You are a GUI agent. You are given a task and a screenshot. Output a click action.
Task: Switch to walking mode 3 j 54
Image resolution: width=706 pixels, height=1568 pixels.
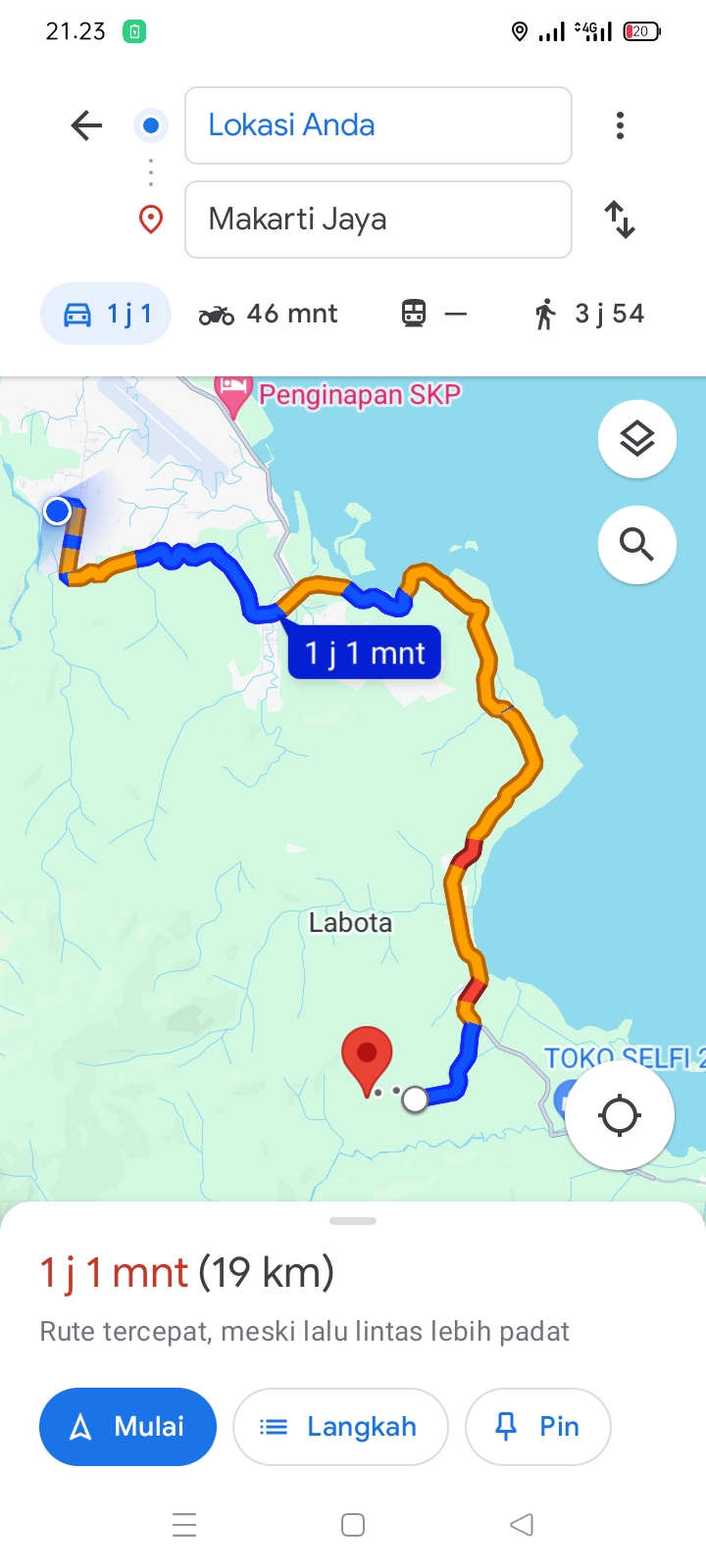click(589, 314)
